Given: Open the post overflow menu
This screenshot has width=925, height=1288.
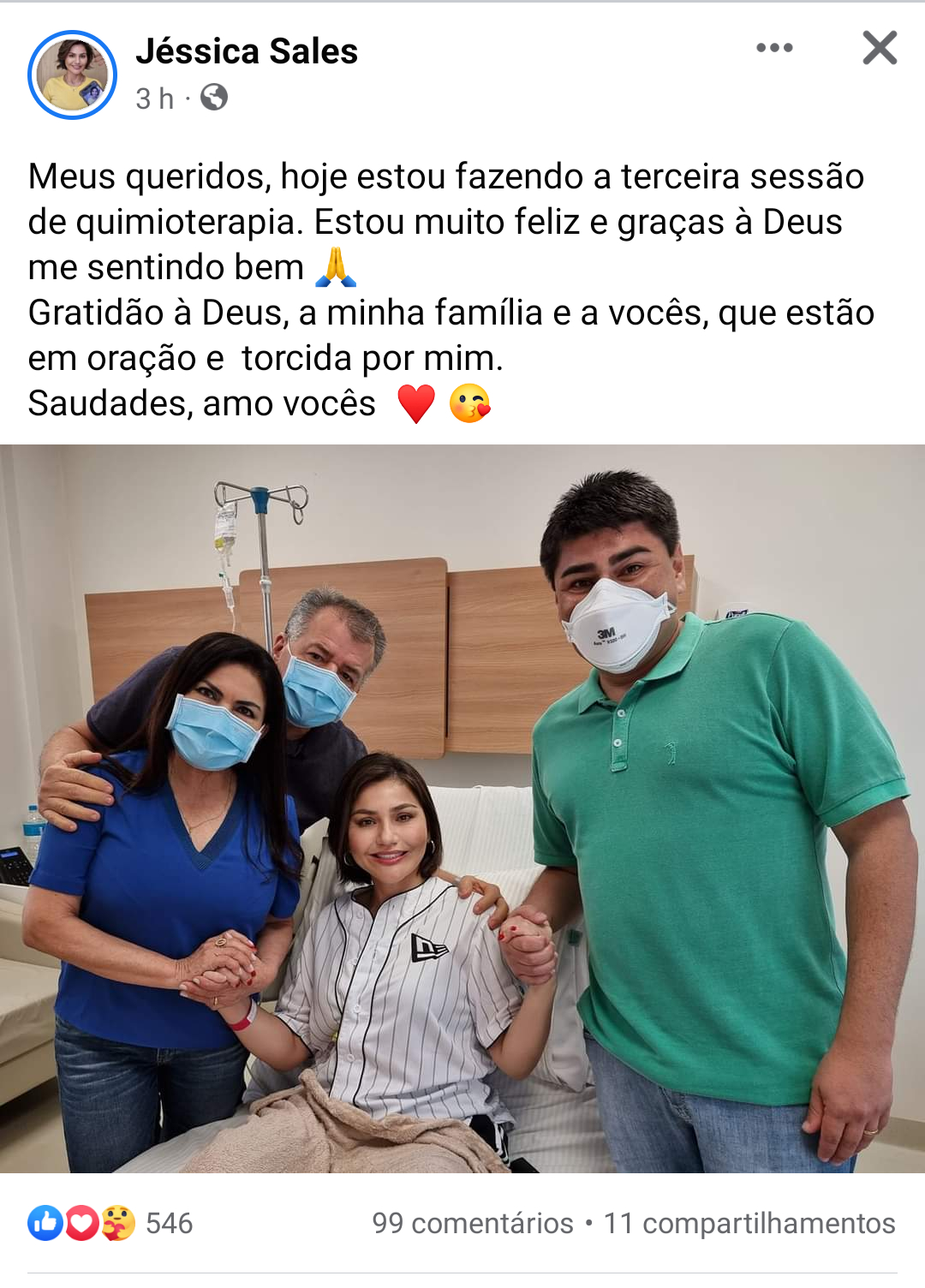Looking at the screenshot, I should pos(774,48).
